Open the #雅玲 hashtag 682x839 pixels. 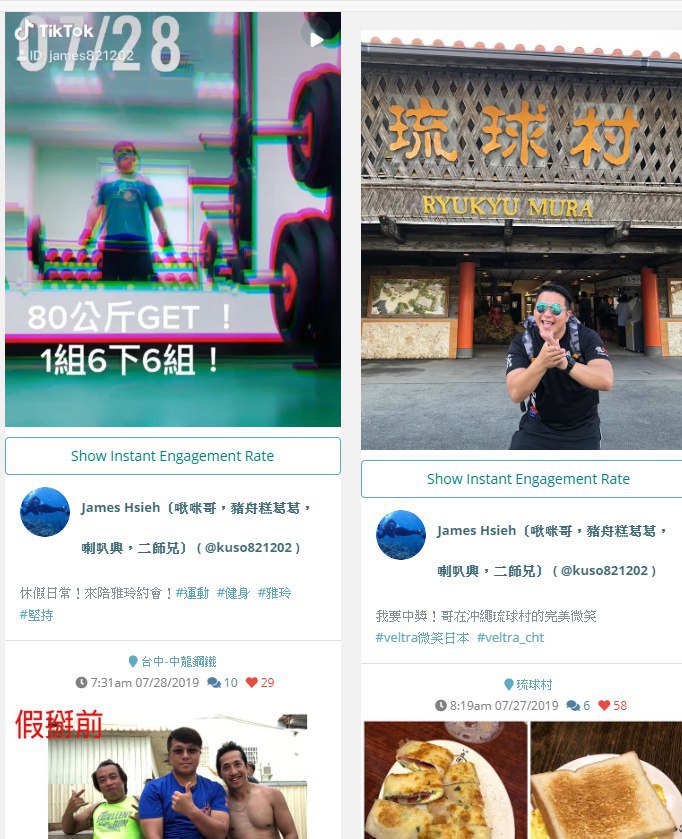tap(274, 593)
